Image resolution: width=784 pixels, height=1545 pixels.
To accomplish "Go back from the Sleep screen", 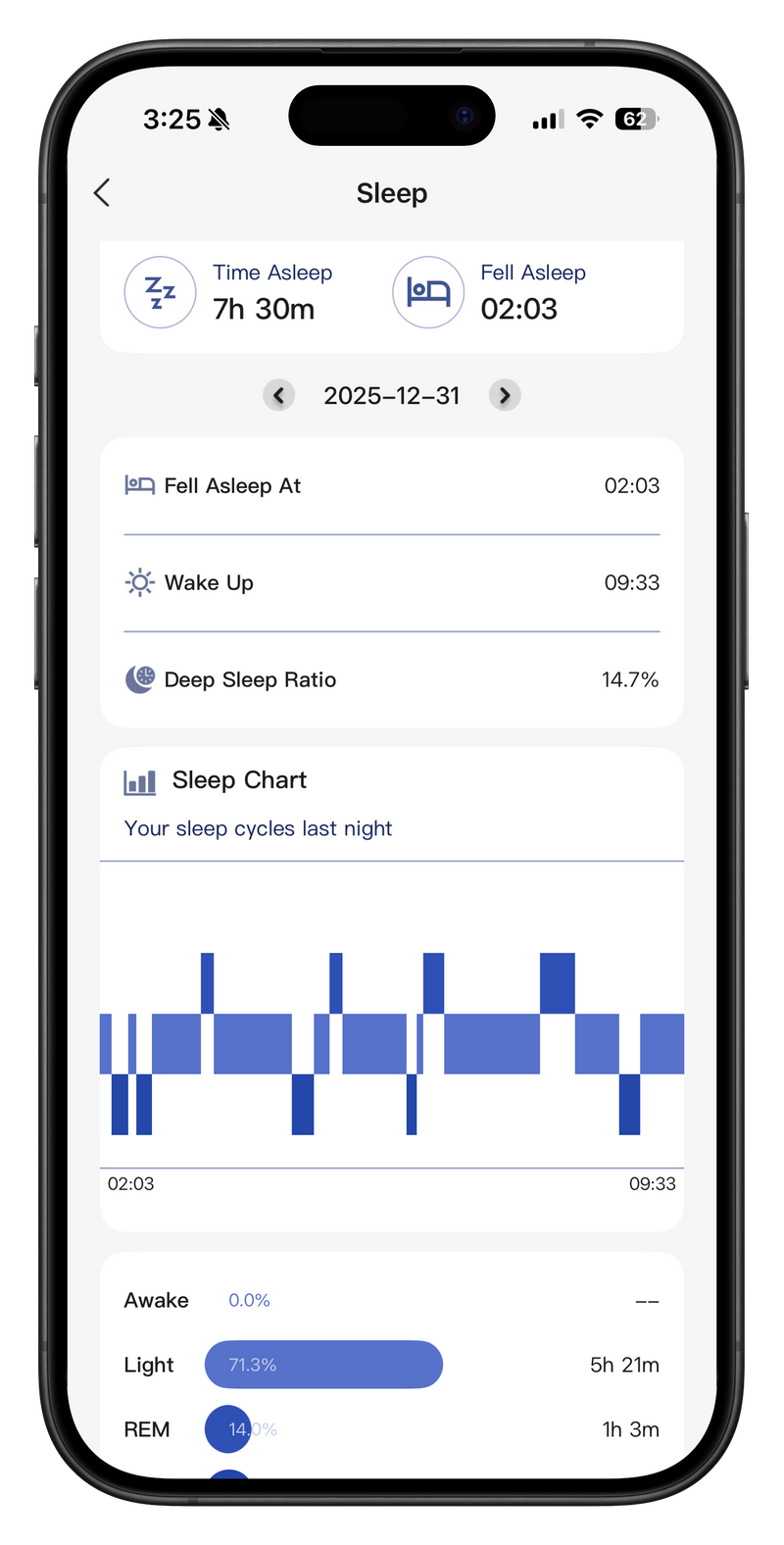I will click(x=102, y=193).
